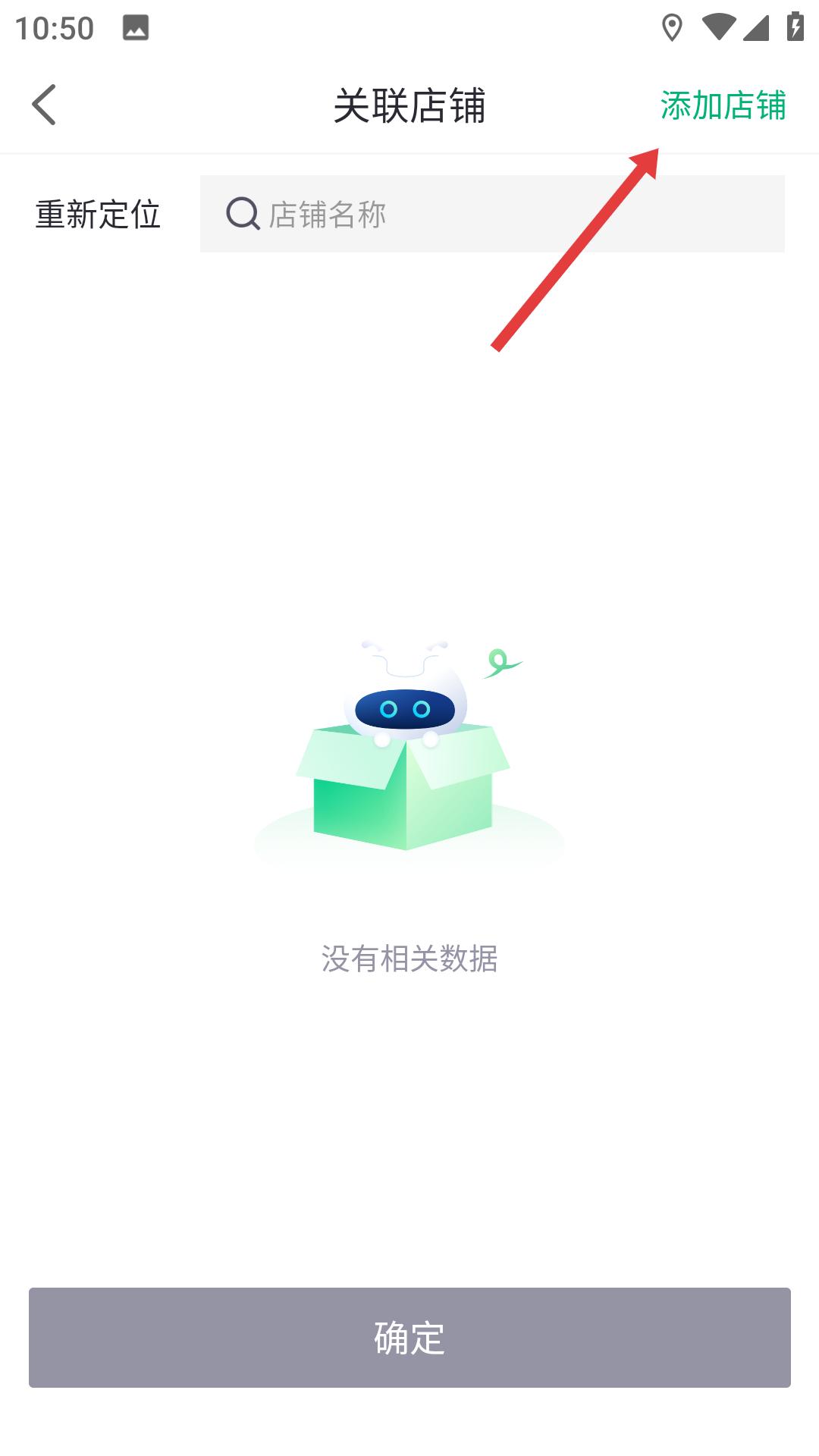Tap the 没有相关数据 empty data message
Image resolution: width=819 pixels, height=1456 pixels.
[409, 959]
